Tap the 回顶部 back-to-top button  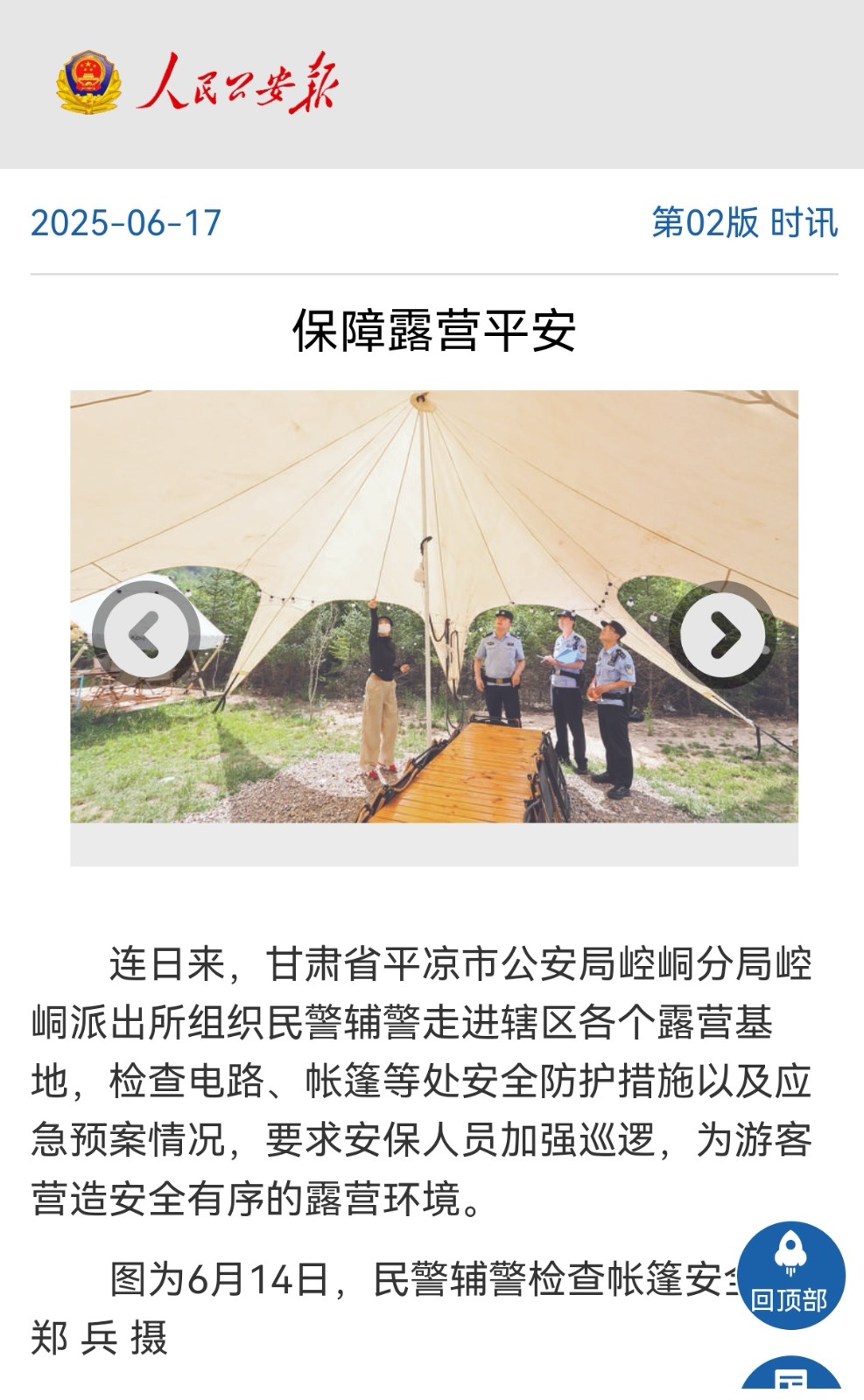pyautogui.click(x=790, y=1275)
